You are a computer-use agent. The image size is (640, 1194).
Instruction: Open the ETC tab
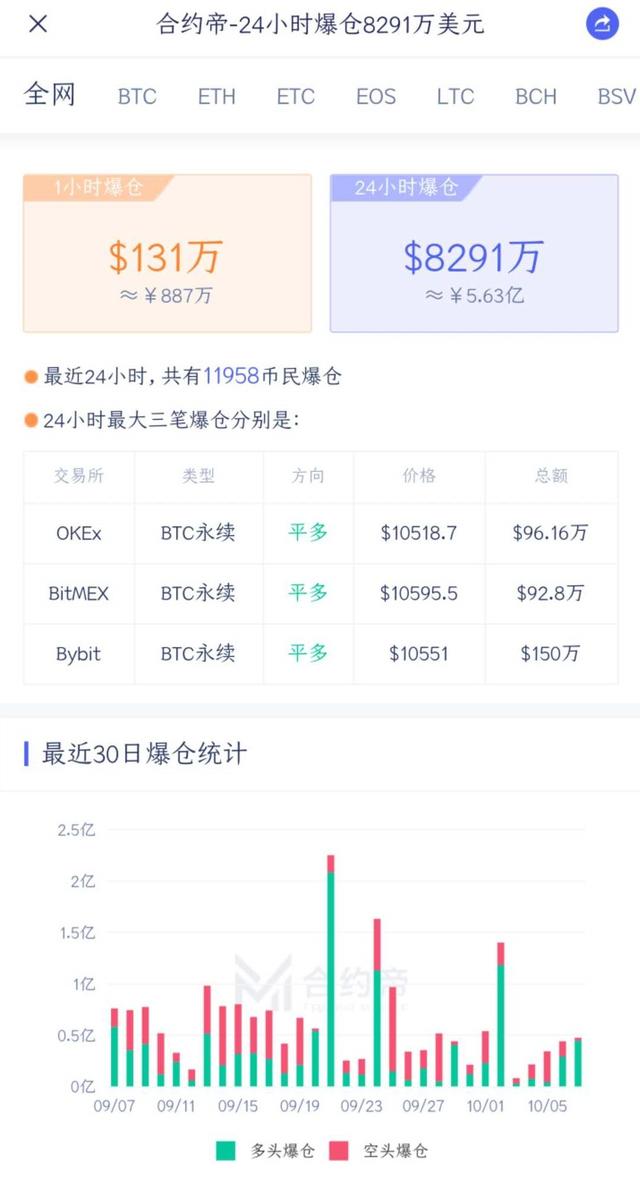tap(296, 97)
